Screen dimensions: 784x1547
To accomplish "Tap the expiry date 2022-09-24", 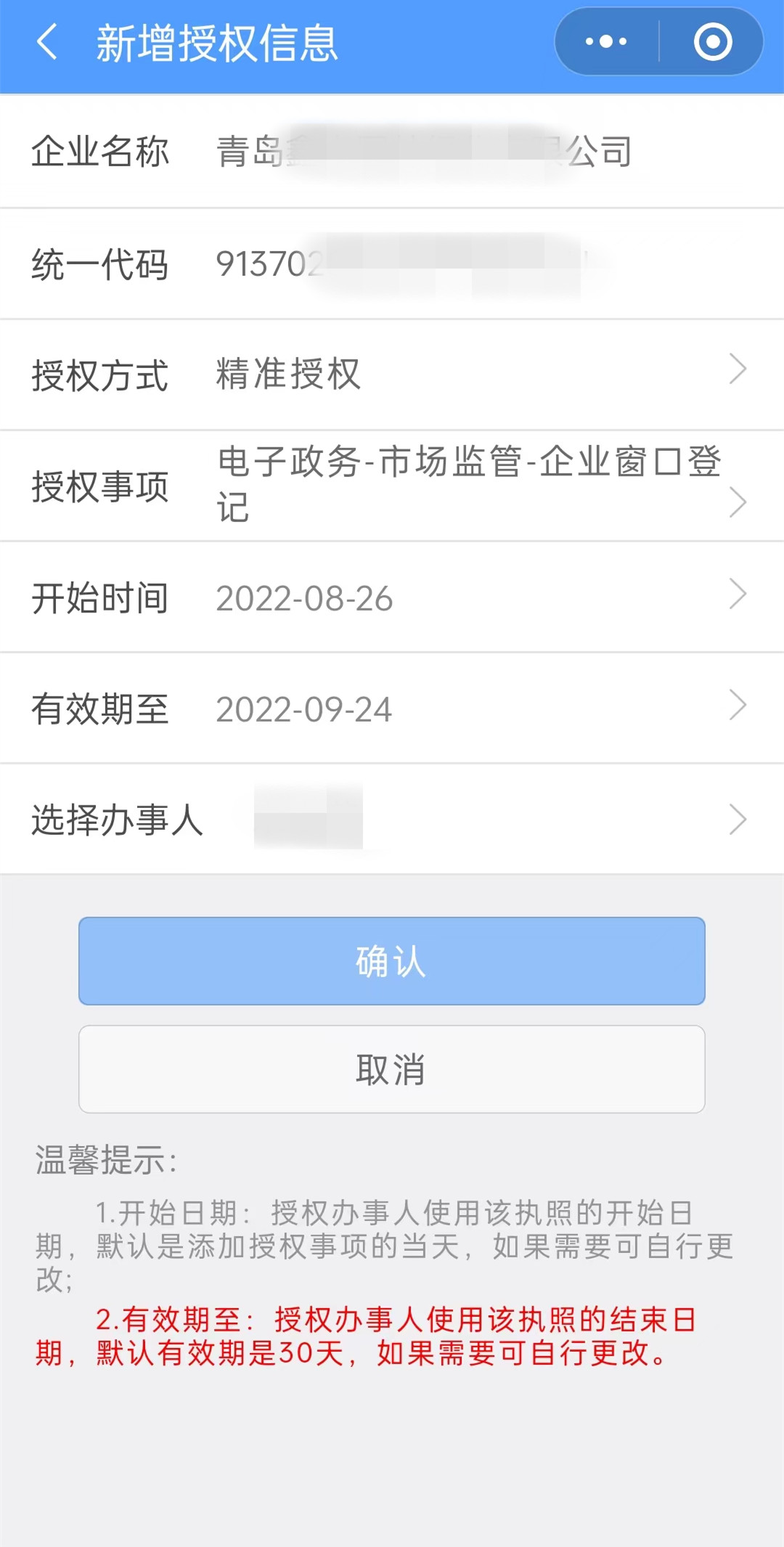I will [x=305, y=708].
